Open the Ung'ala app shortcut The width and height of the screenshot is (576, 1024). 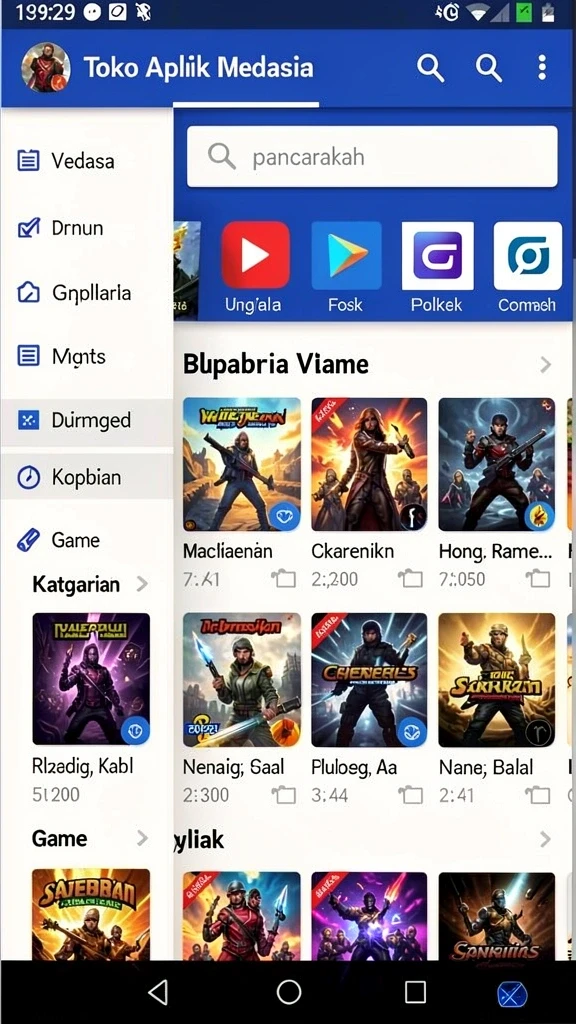pos(255,268)
